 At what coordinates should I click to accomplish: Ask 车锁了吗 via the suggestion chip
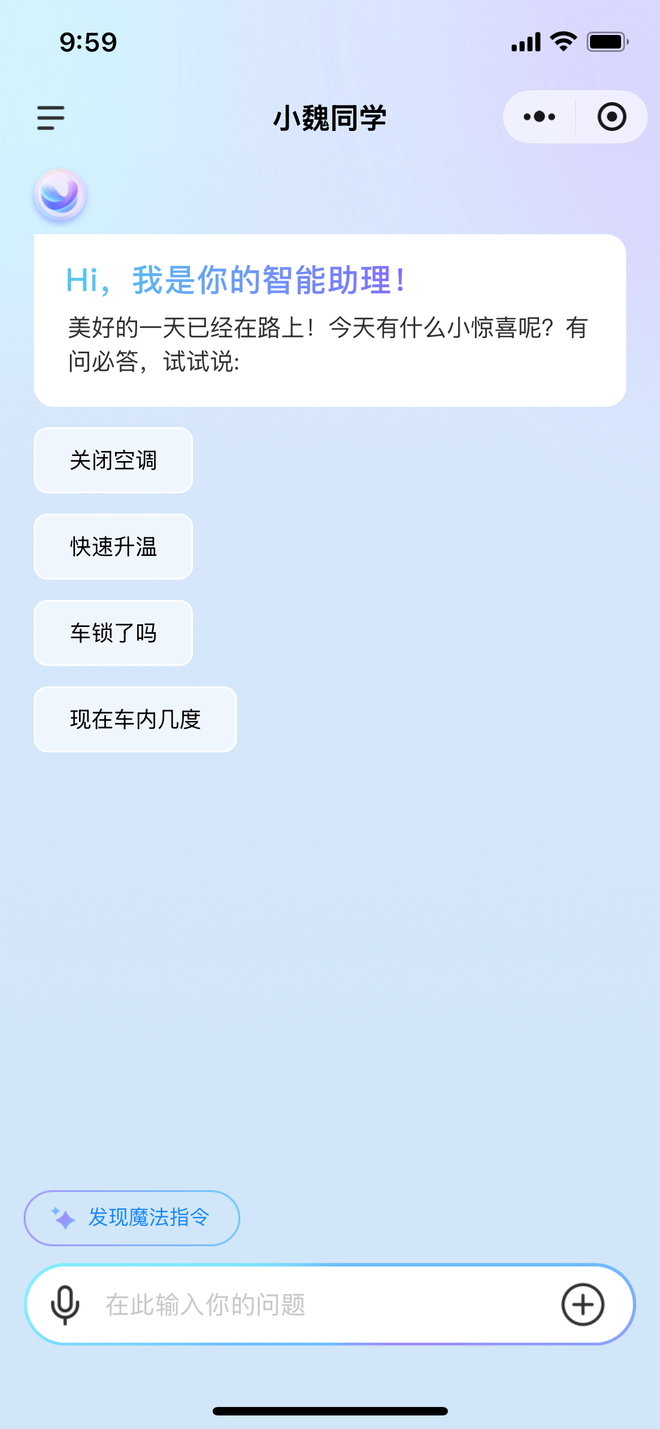(x=113, y=633)
